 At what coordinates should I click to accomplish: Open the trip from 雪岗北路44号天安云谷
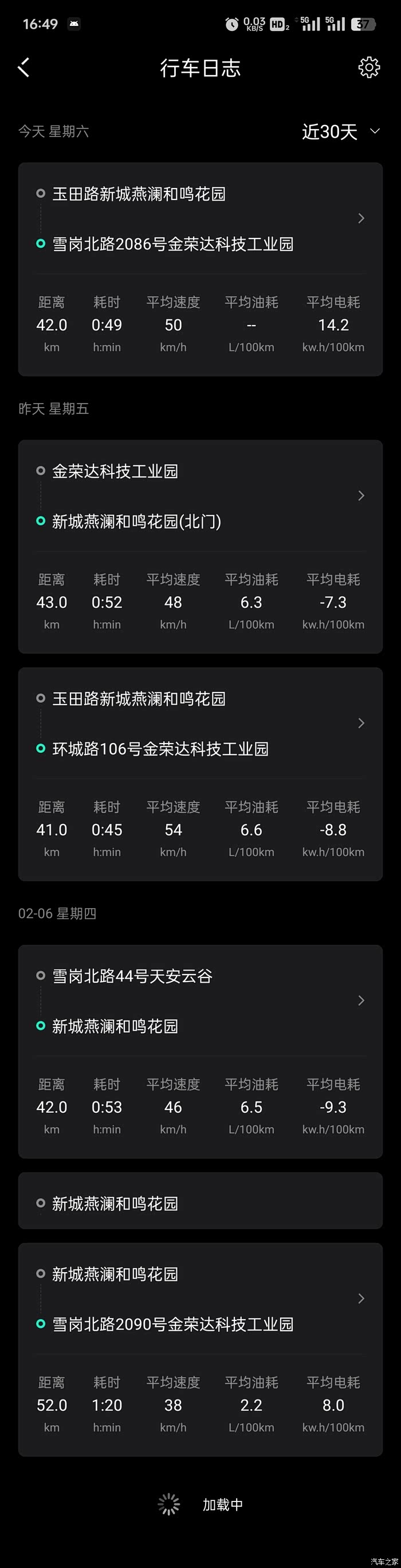pos(200,1002)
